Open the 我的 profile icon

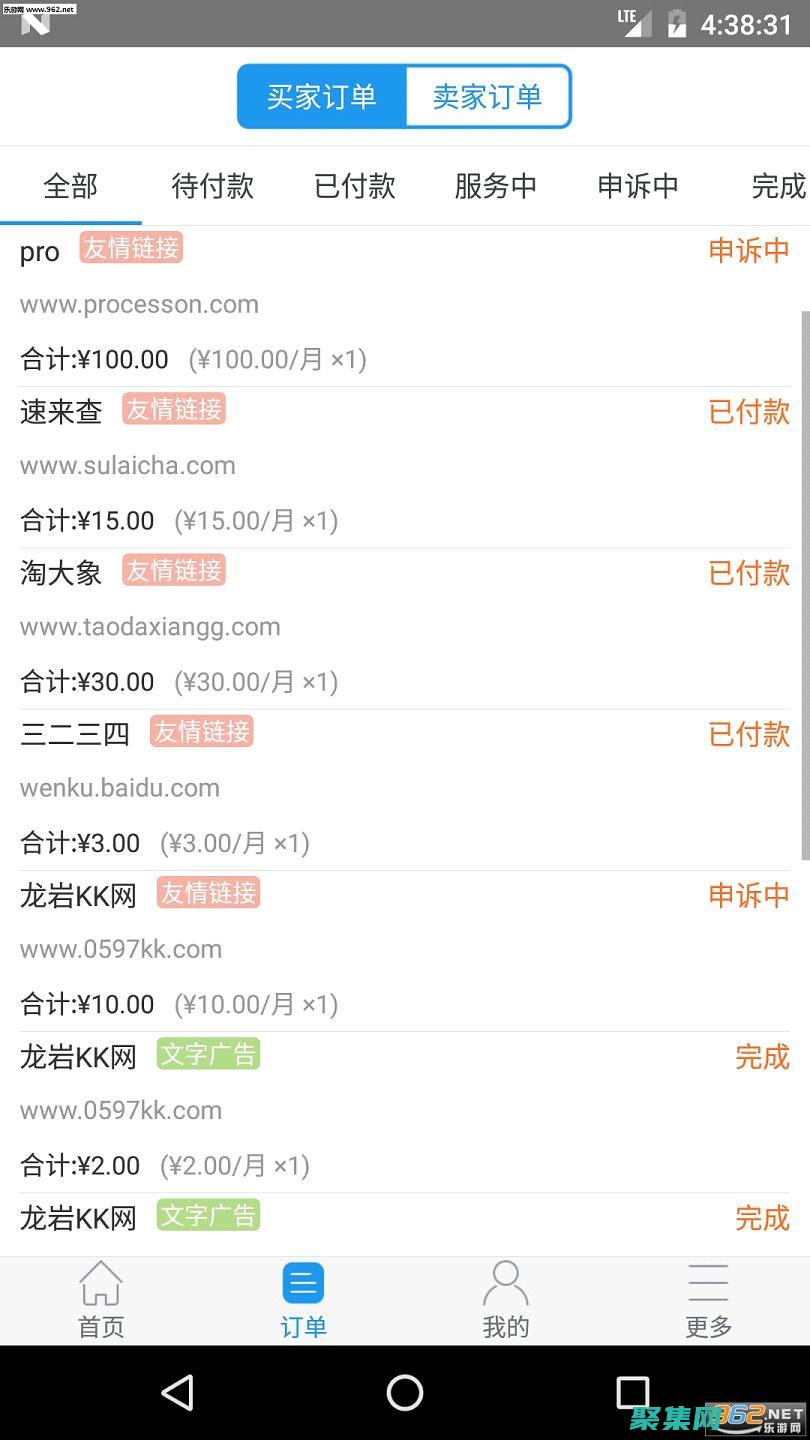[x=505, y=1298]
